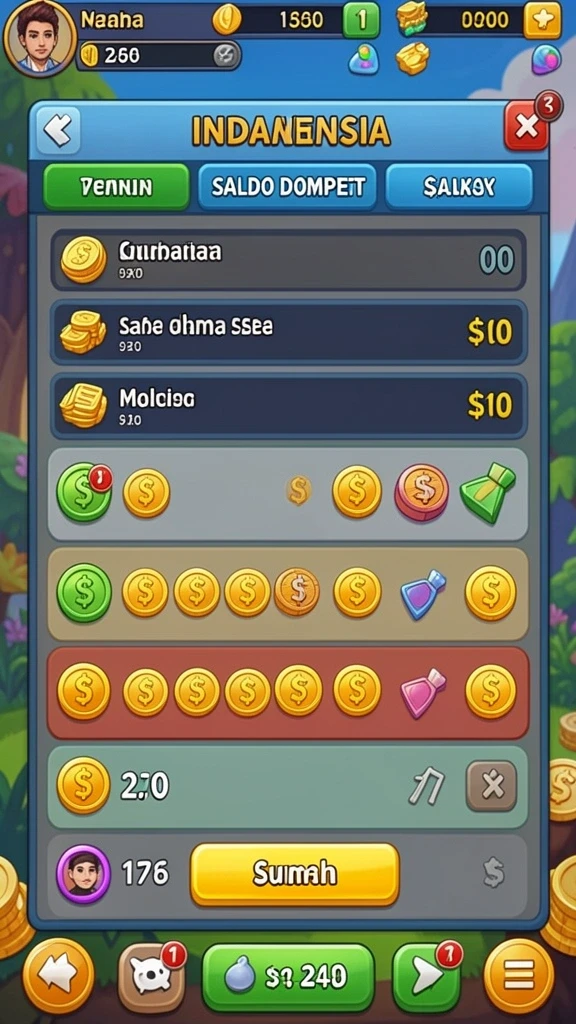Tap the orange back arrow at bottom
This screenshot has height=1024, width=576.
click(x=59, y=976)
